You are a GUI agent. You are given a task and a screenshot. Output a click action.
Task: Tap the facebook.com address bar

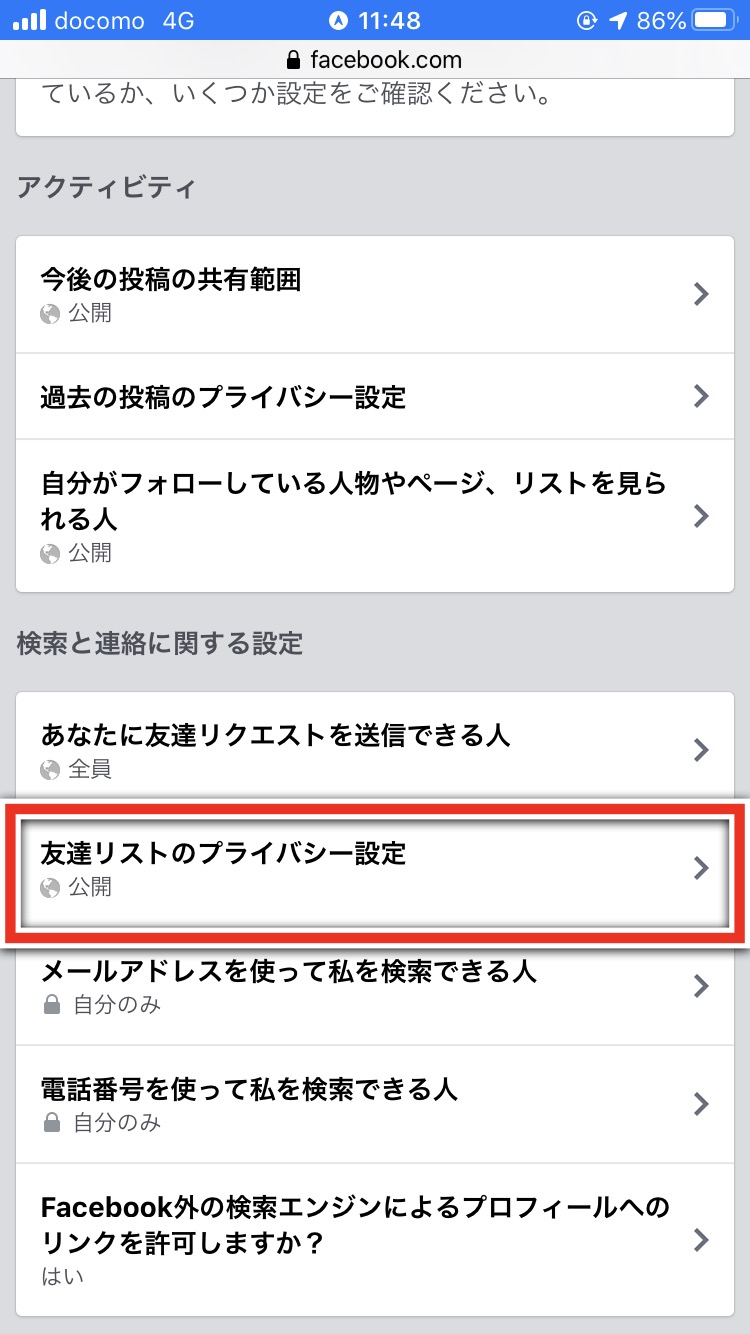click(375, 59)
